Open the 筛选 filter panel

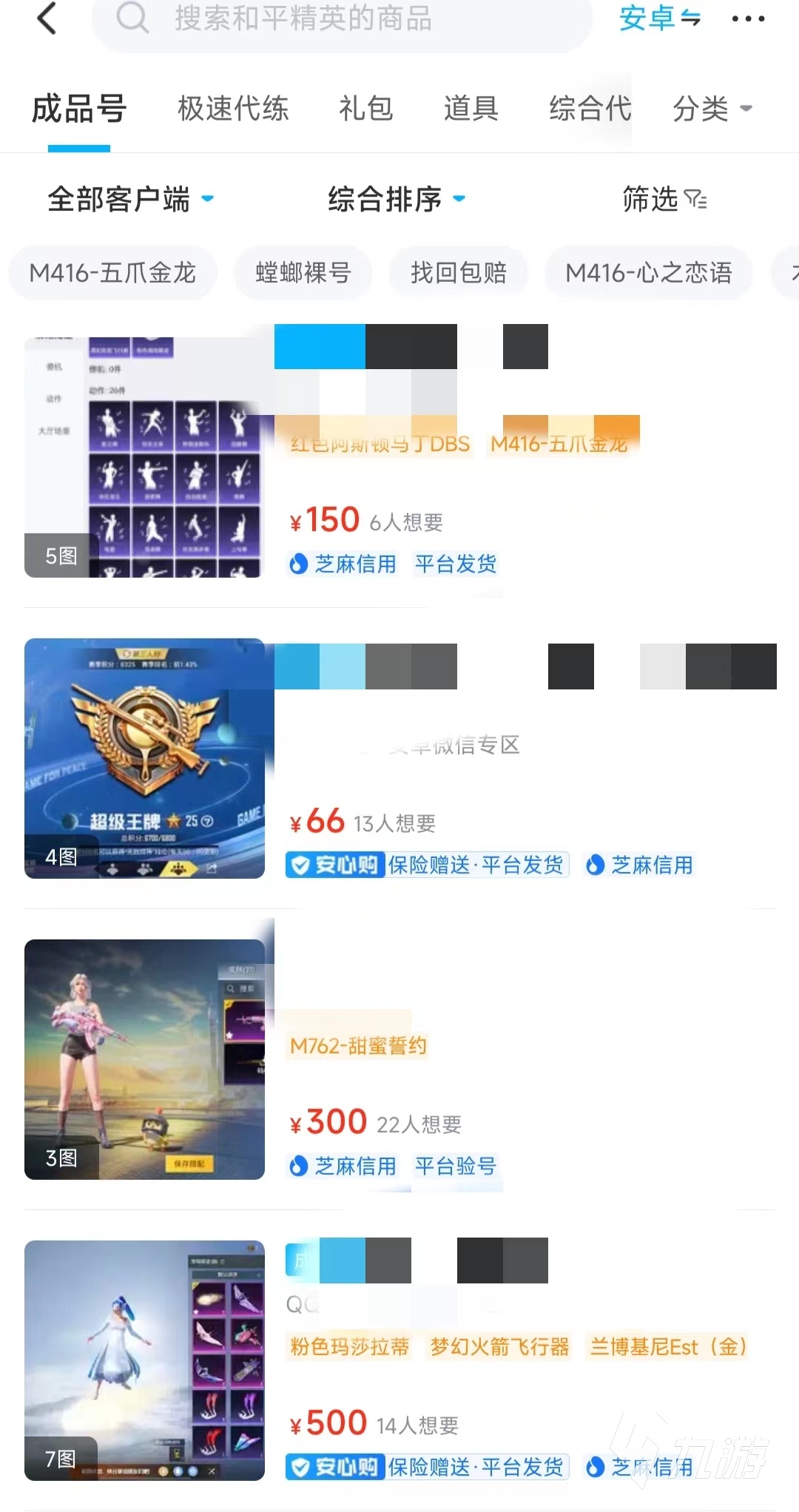(664, 199)
